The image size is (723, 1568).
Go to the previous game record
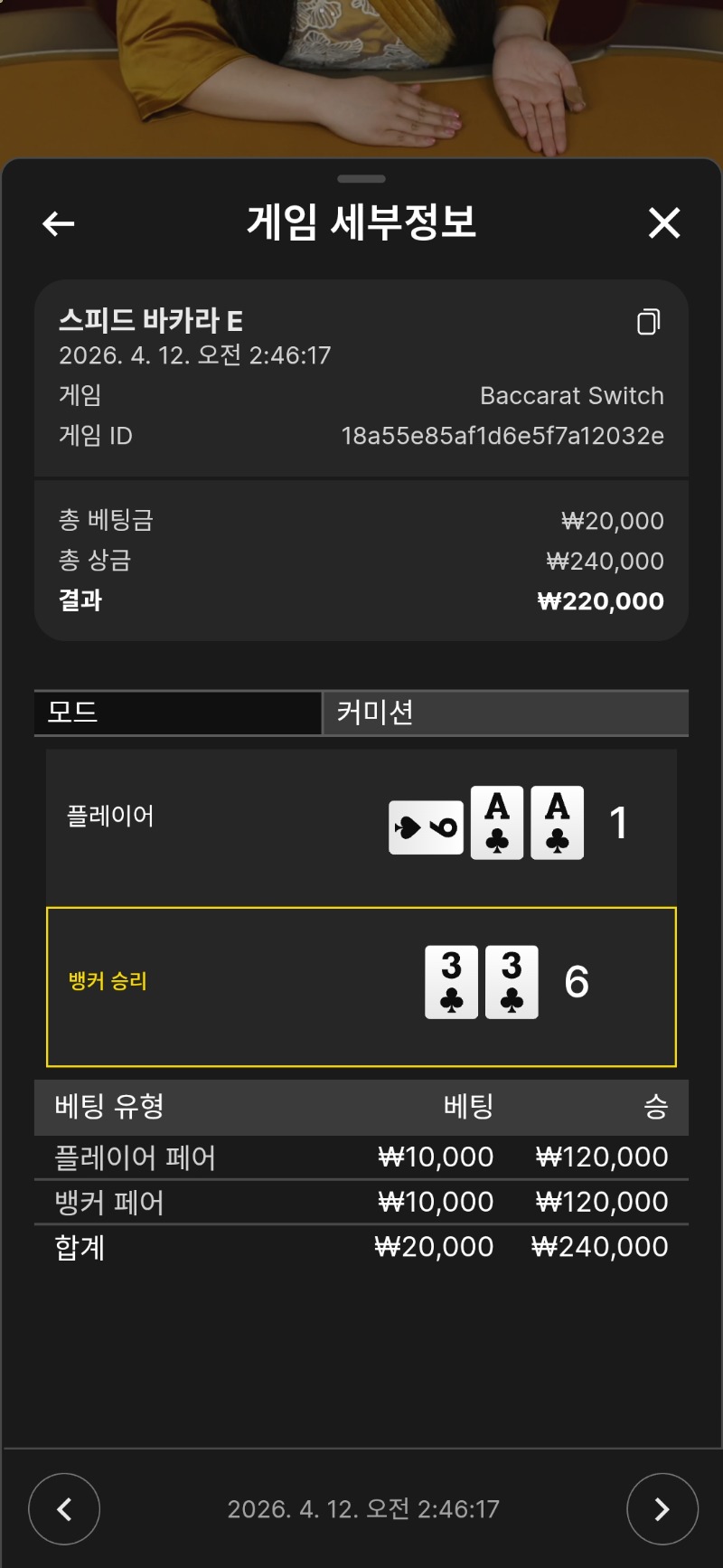tap(64, 1508)
